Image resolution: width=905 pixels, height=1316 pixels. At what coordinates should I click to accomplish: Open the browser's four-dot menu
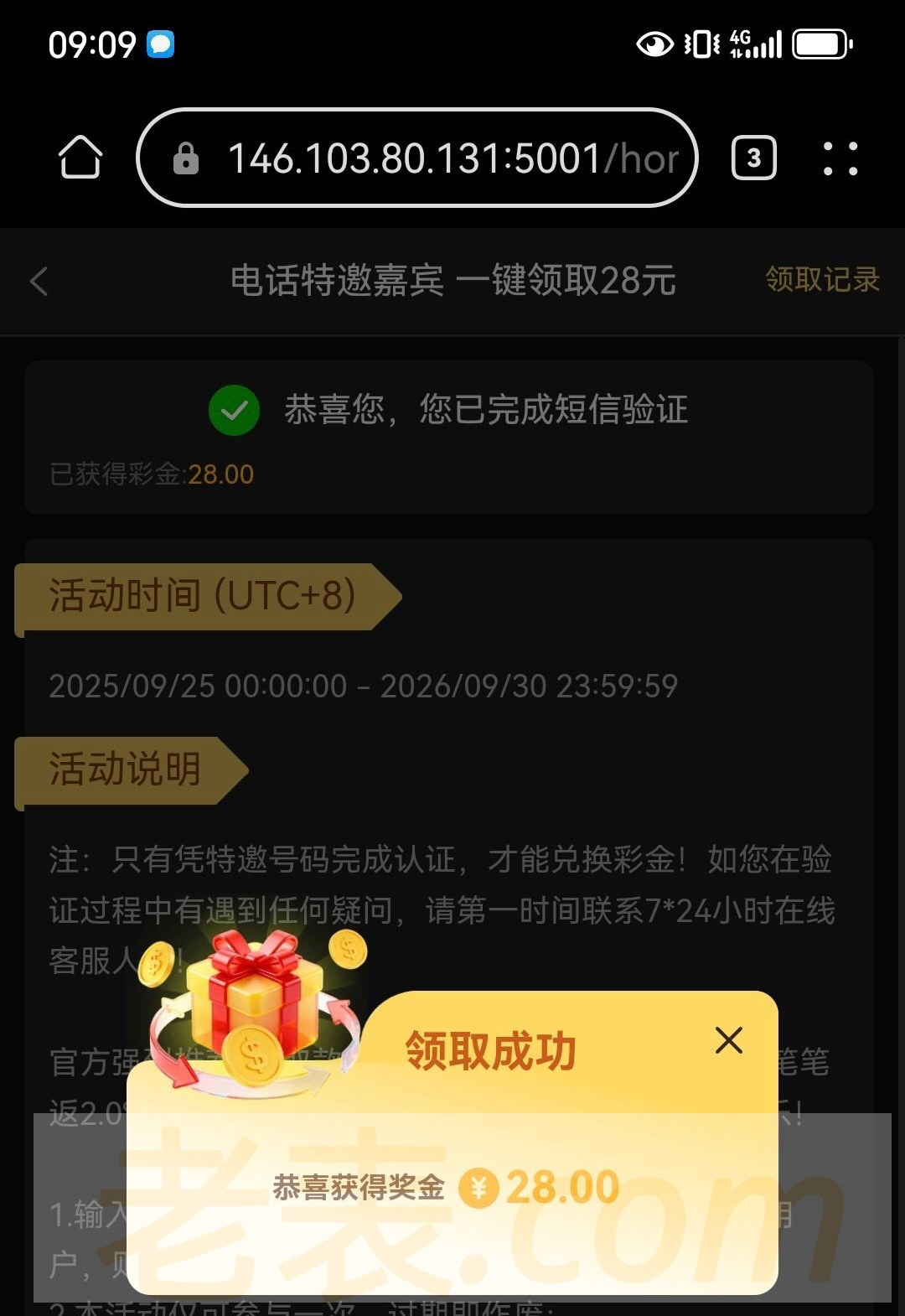(840, 158)
